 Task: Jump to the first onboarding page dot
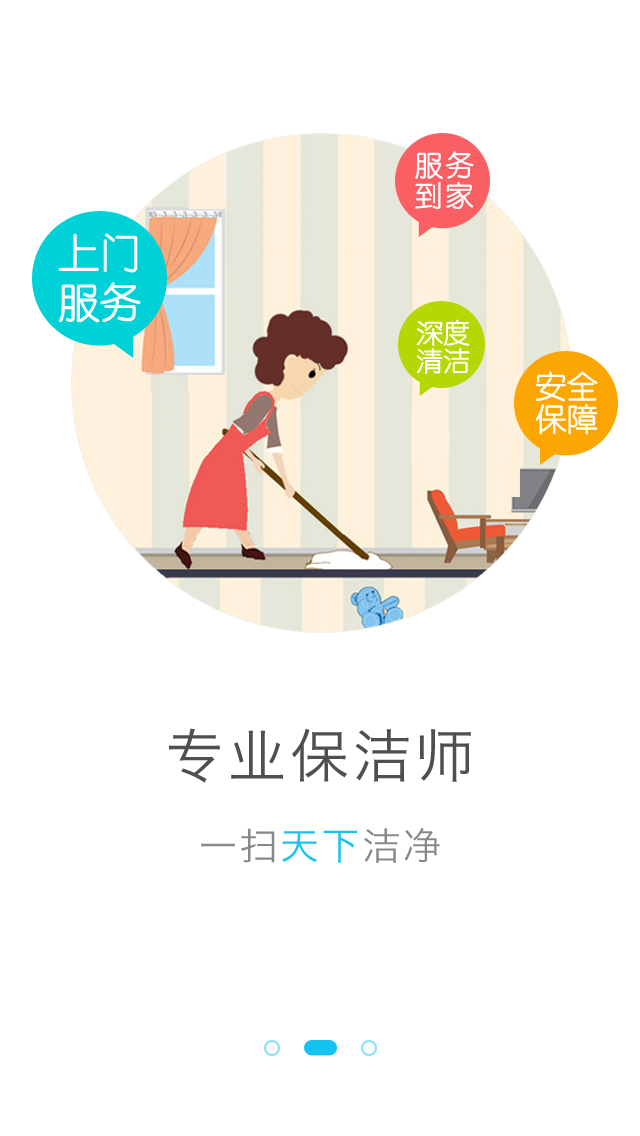pyautogui.click(x=272, y=1048)
